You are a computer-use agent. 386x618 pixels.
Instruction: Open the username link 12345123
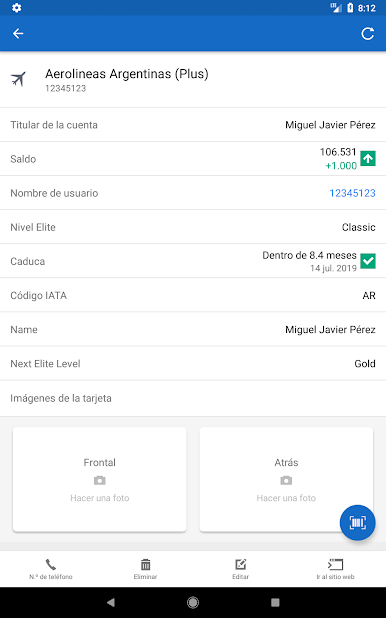pyautogui.click(x=352, y=193)
